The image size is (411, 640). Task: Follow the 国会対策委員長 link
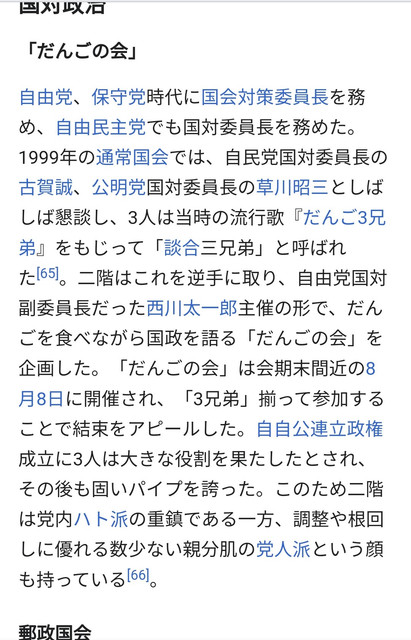coord(265,97)
